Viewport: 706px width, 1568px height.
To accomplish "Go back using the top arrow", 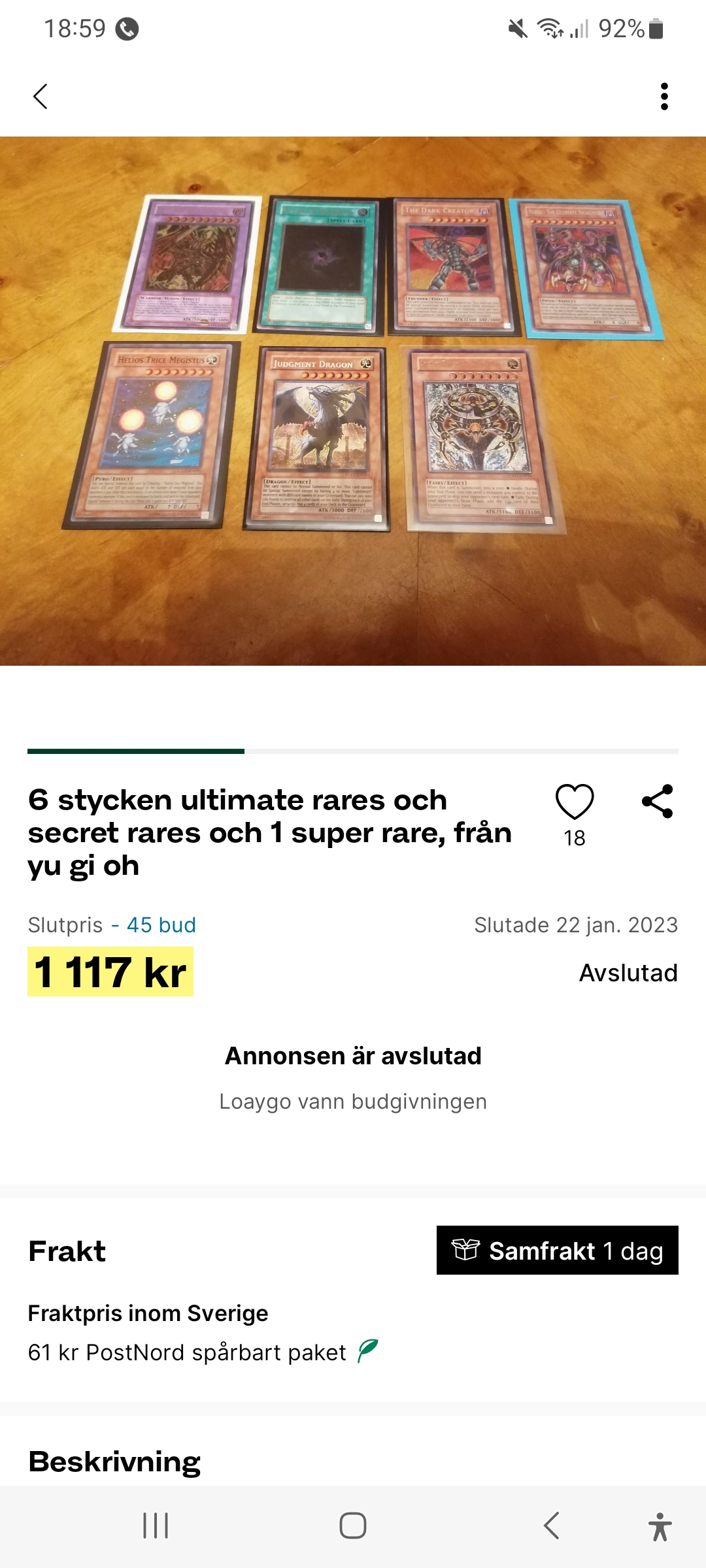I will 41,97.
